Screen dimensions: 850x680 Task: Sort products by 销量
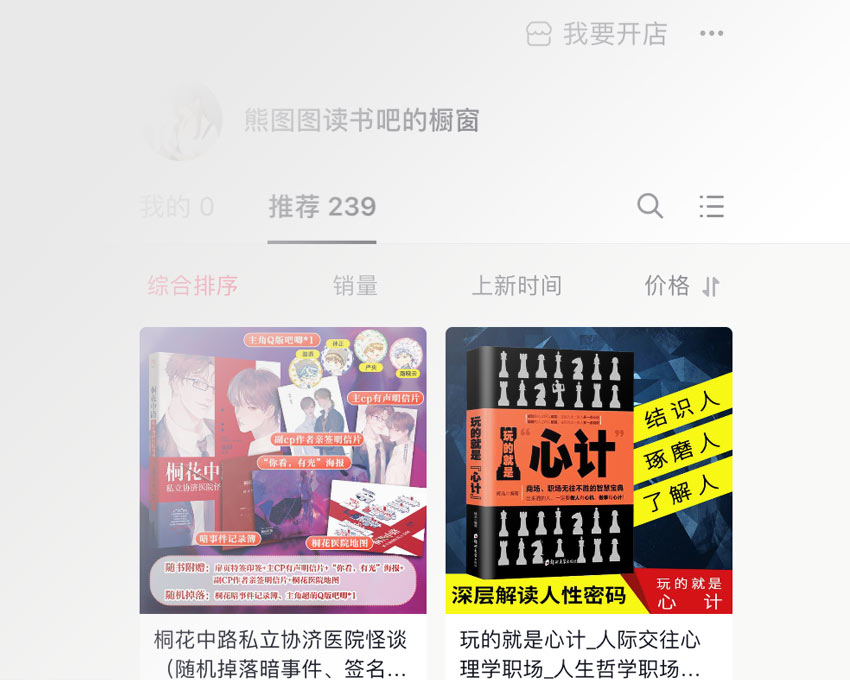[x=355, y=286]
